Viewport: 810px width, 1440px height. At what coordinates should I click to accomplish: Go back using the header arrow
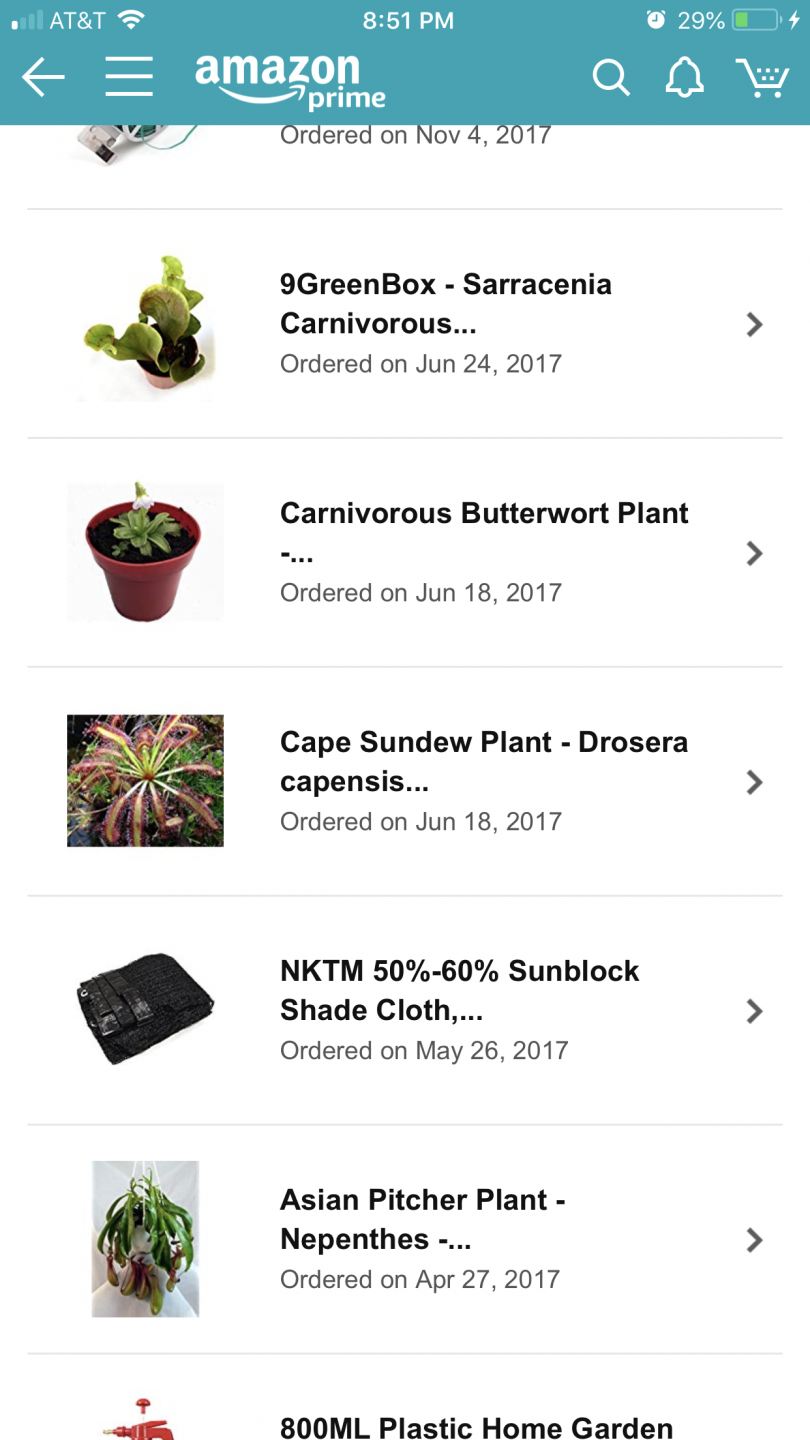[43, 77]
